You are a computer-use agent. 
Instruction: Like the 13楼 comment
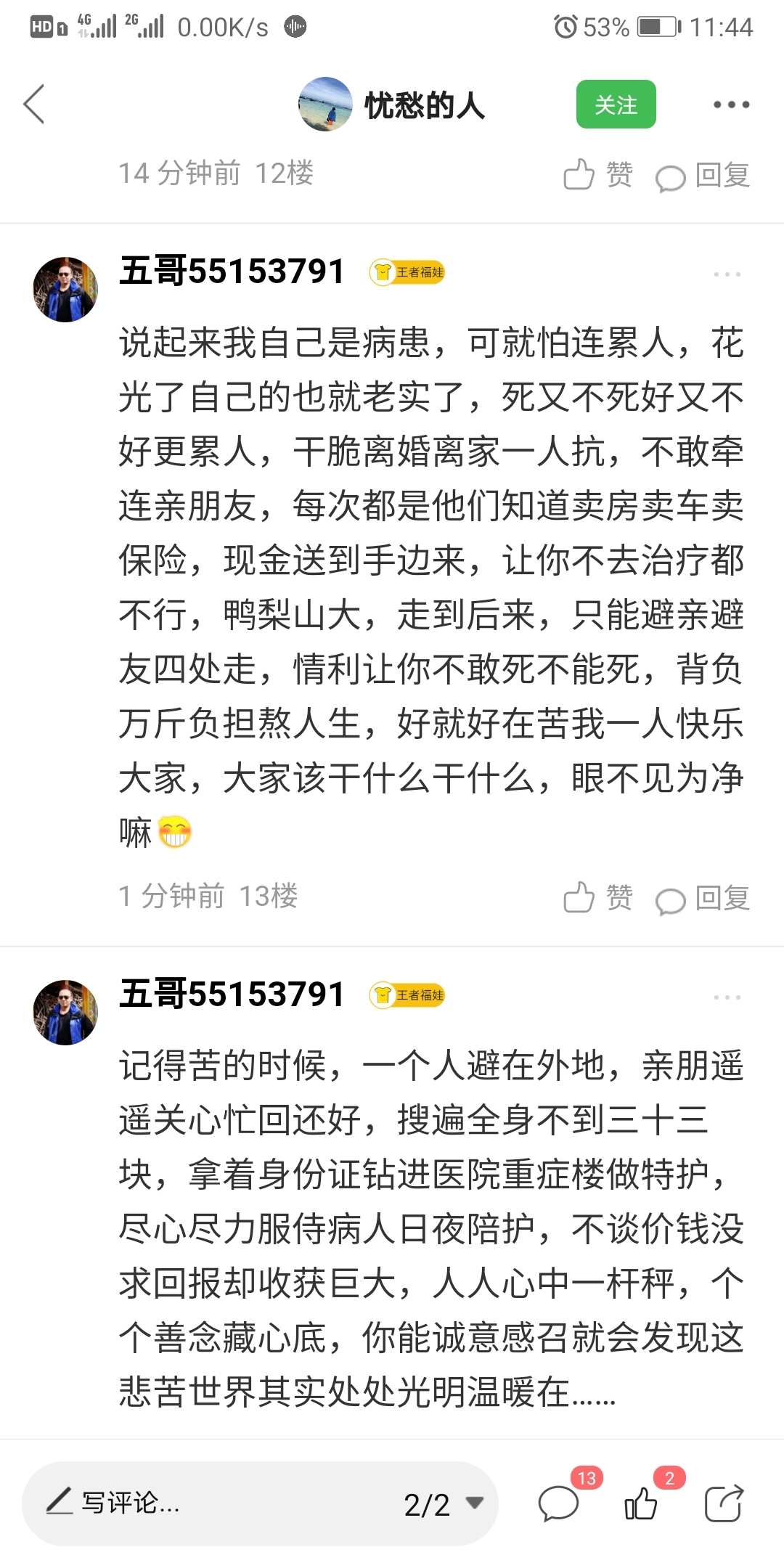[598, 898]
